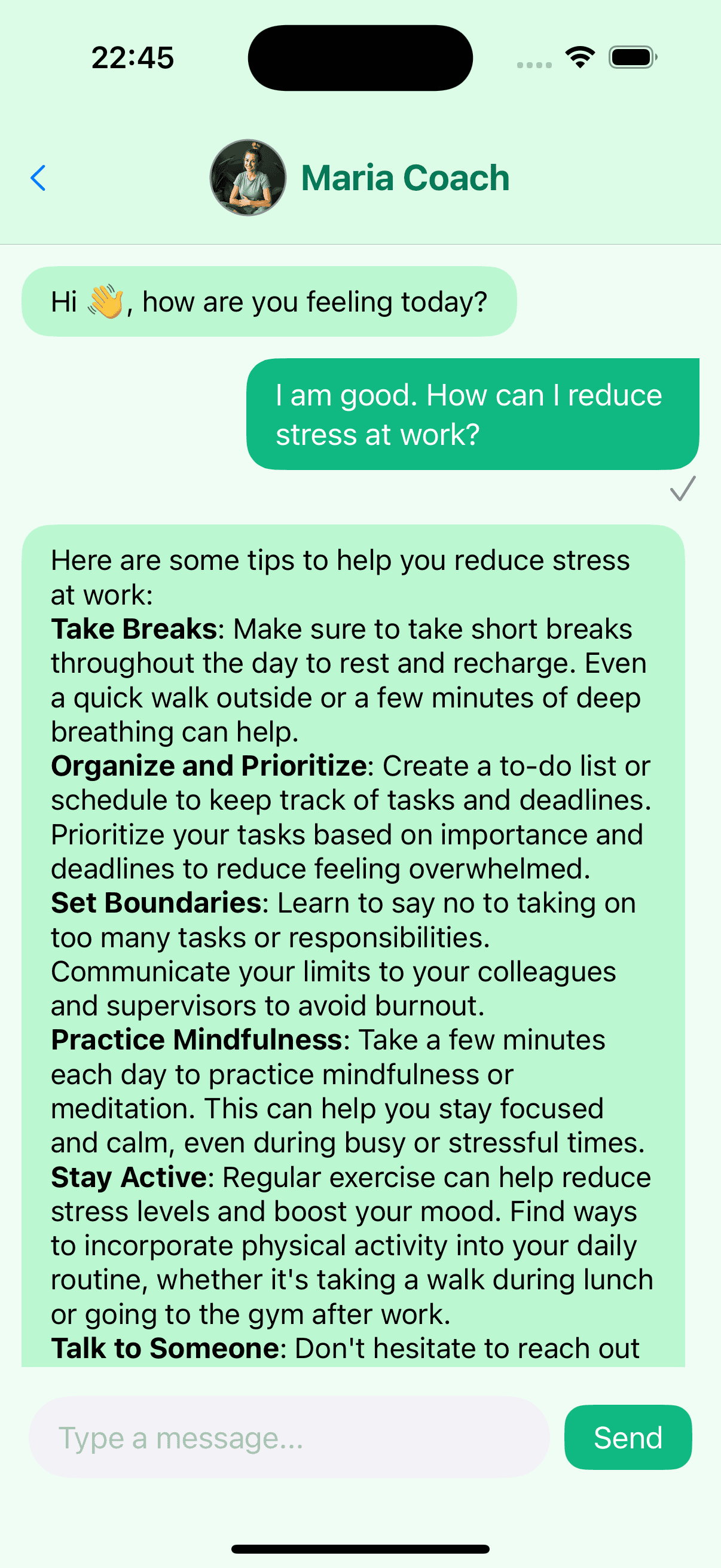721x1568 pixels.
Task: Focus the Type a message field
Action: coord(289,1438)
